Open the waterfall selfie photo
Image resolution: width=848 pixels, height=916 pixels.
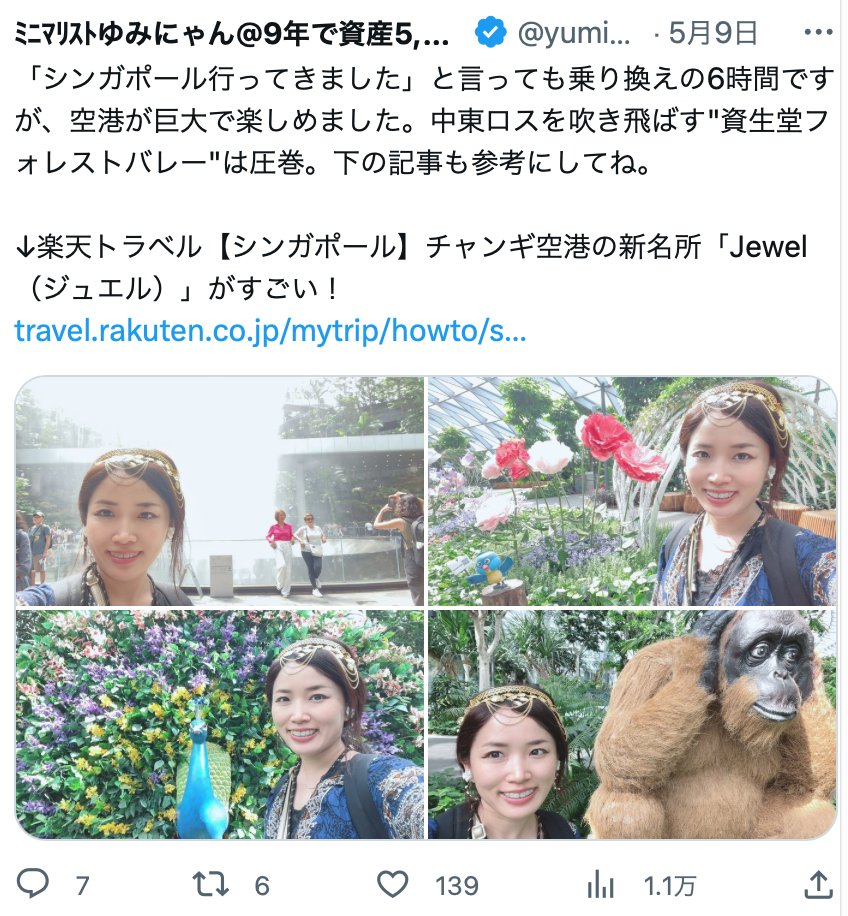pyautogui.click(x=220, y=492)
